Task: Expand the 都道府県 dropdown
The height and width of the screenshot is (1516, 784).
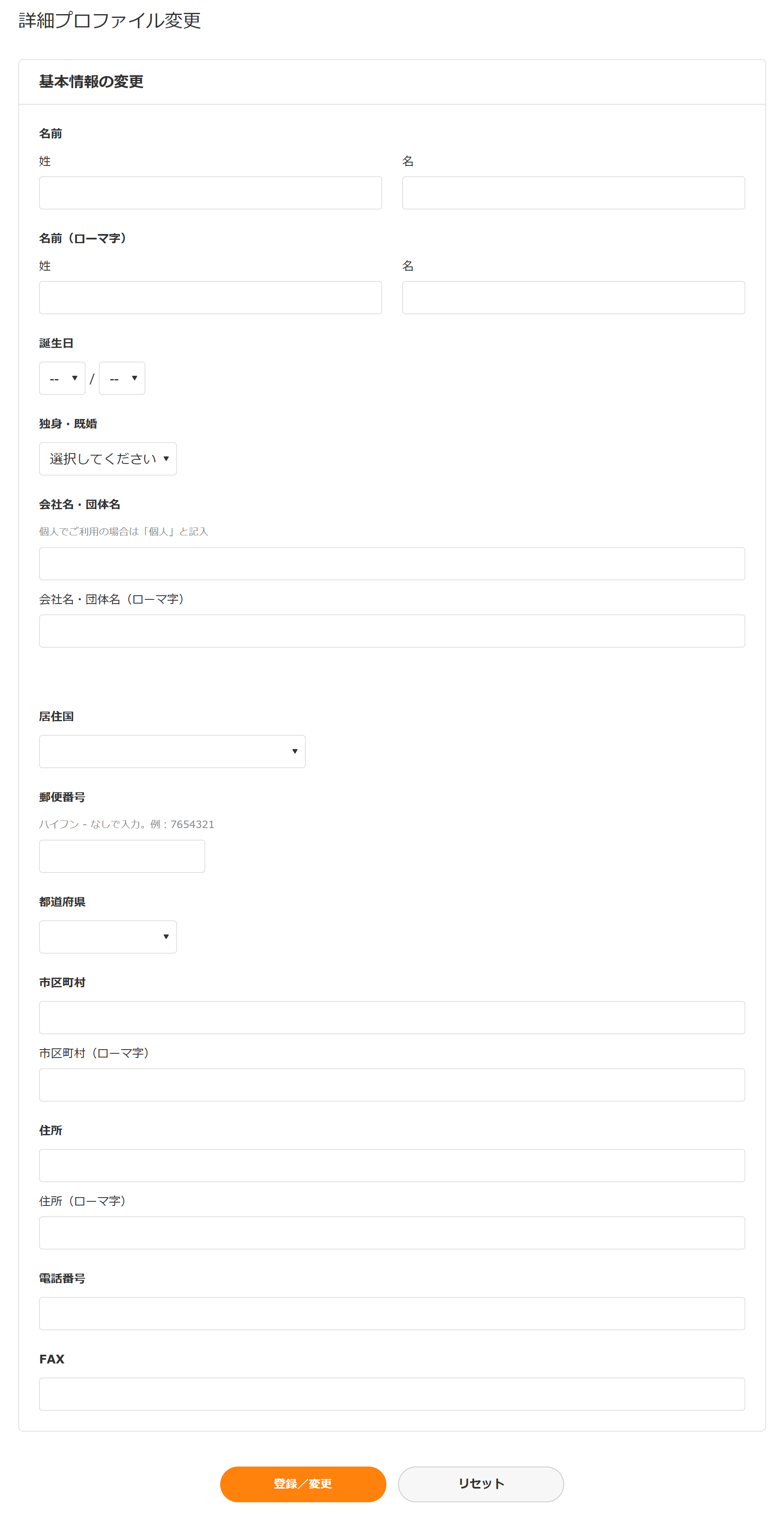Action: click(x=108, y=936)
